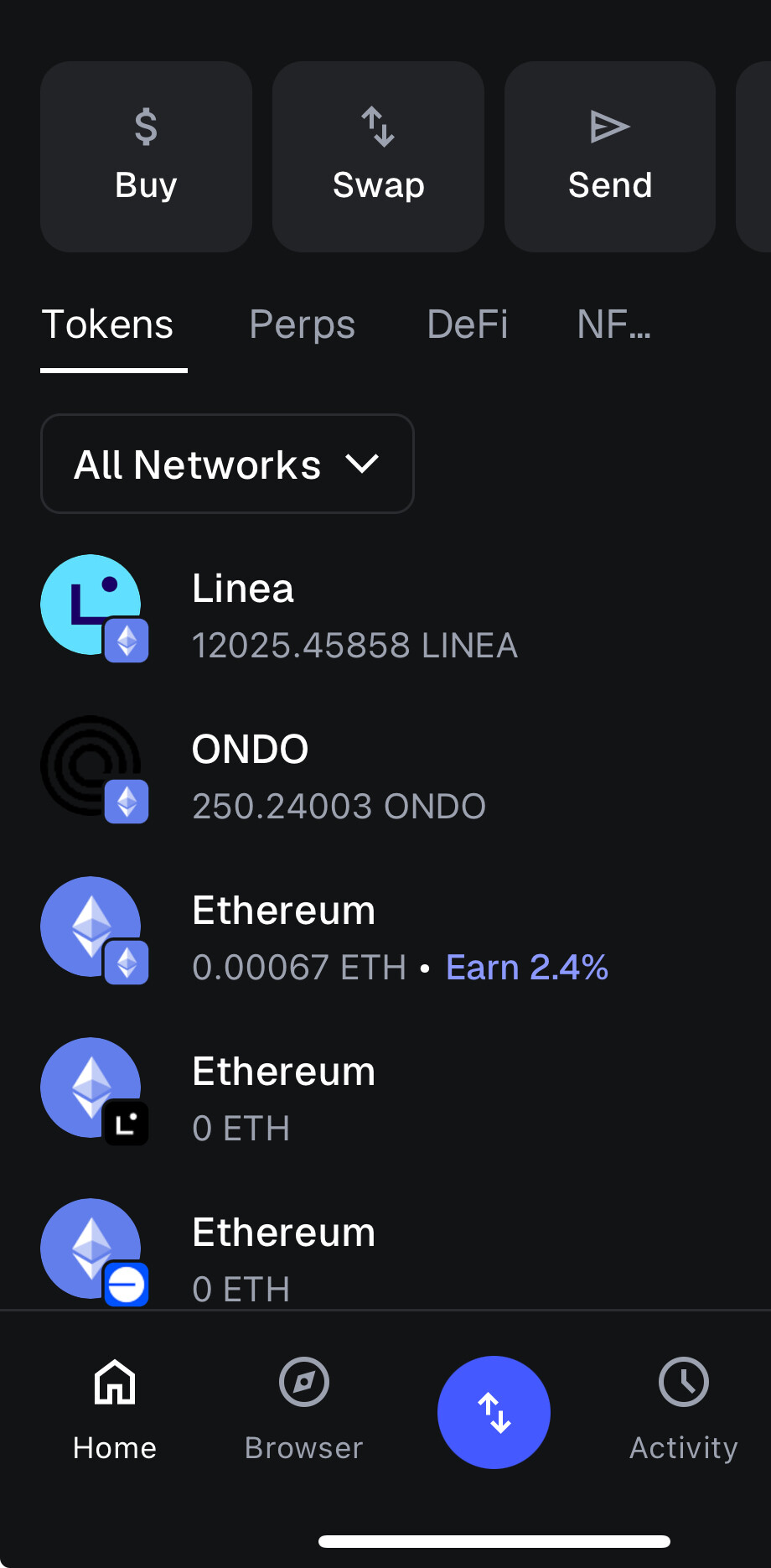Send tokens using Send button
The width and height of the screenshot is (771, 1568).
click(609, 157)
